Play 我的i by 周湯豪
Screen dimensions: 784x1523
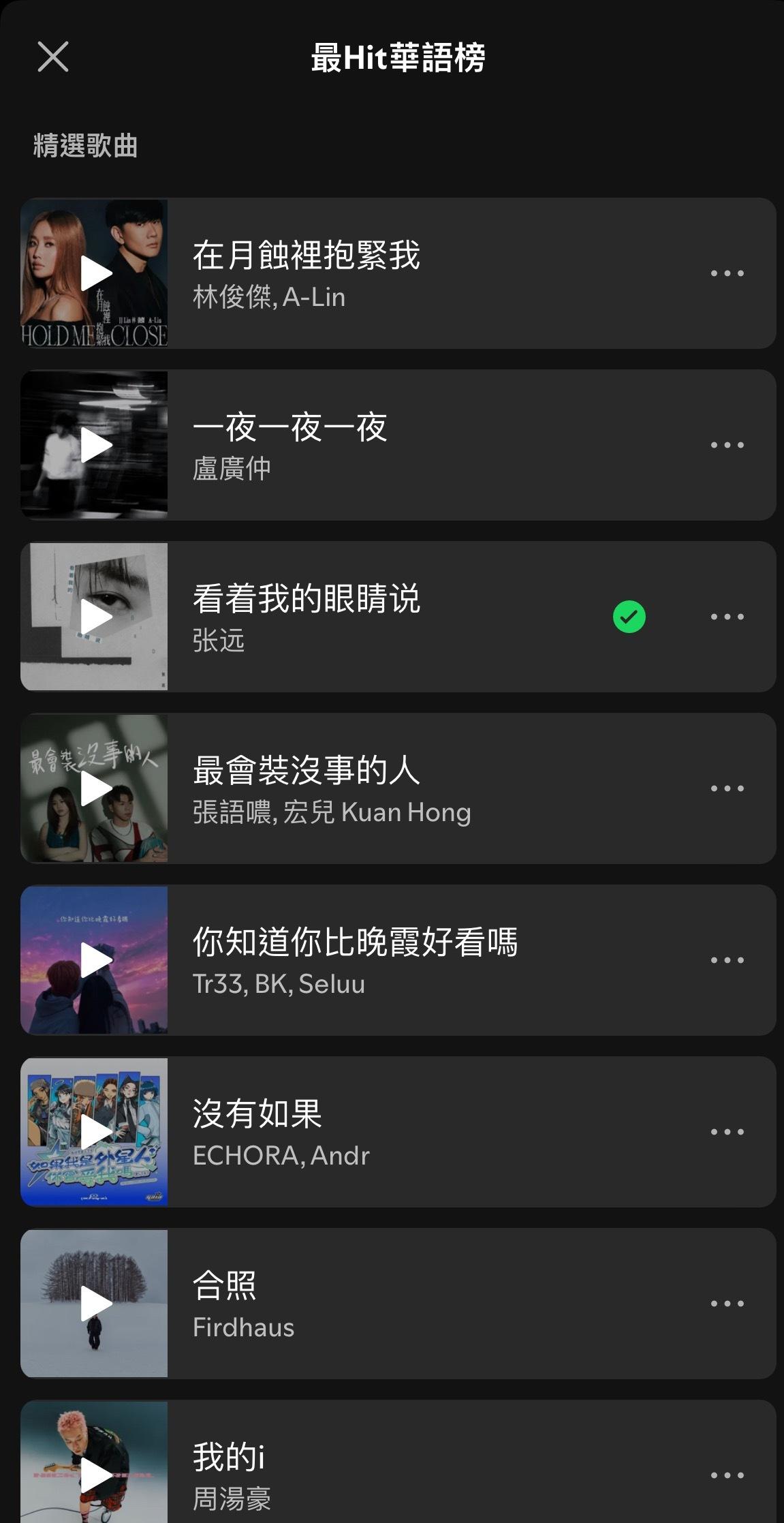point(95,1475)
